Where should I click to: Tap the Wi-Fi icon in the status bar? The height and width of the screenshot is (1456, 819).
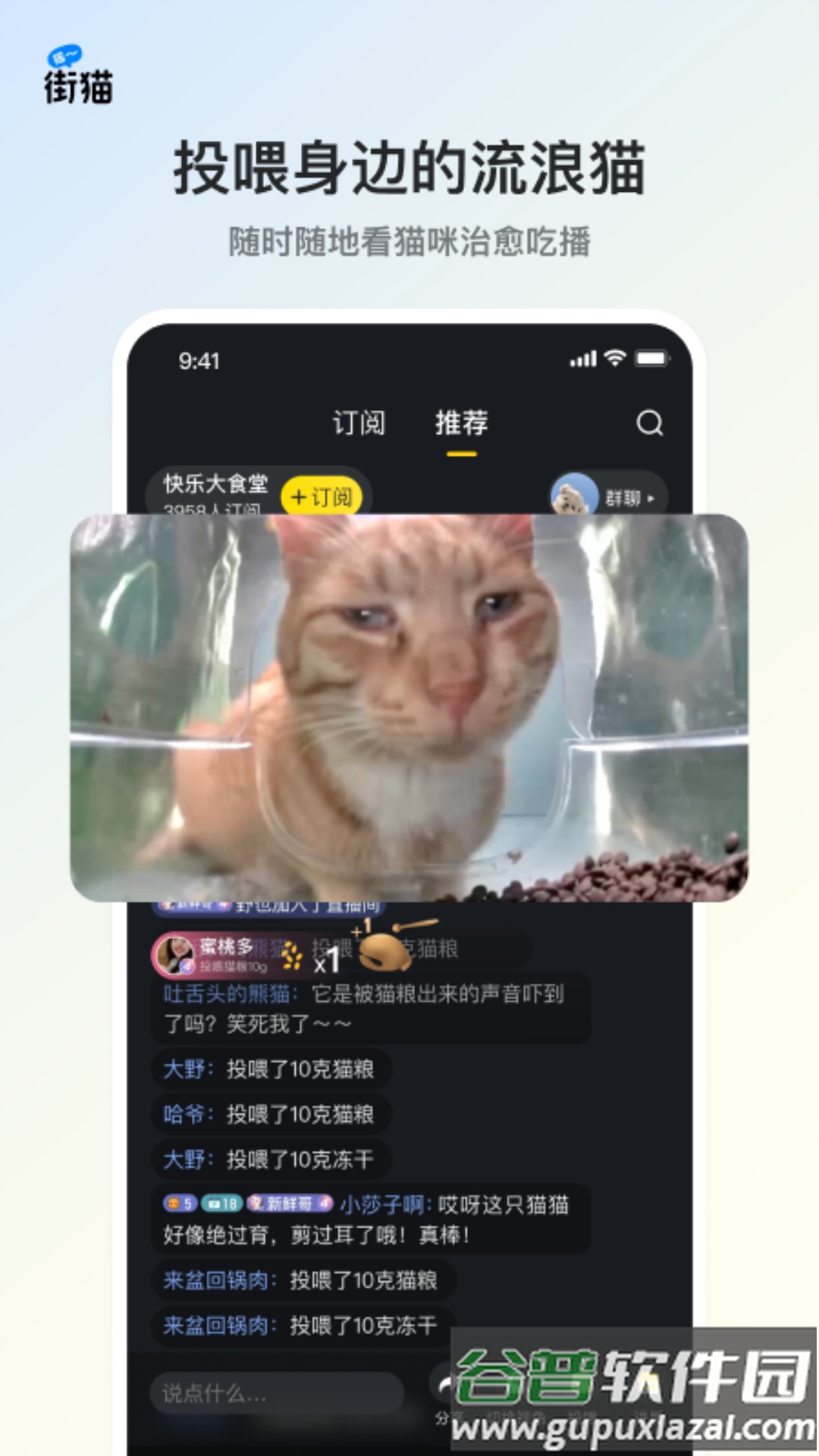(615, 356)
